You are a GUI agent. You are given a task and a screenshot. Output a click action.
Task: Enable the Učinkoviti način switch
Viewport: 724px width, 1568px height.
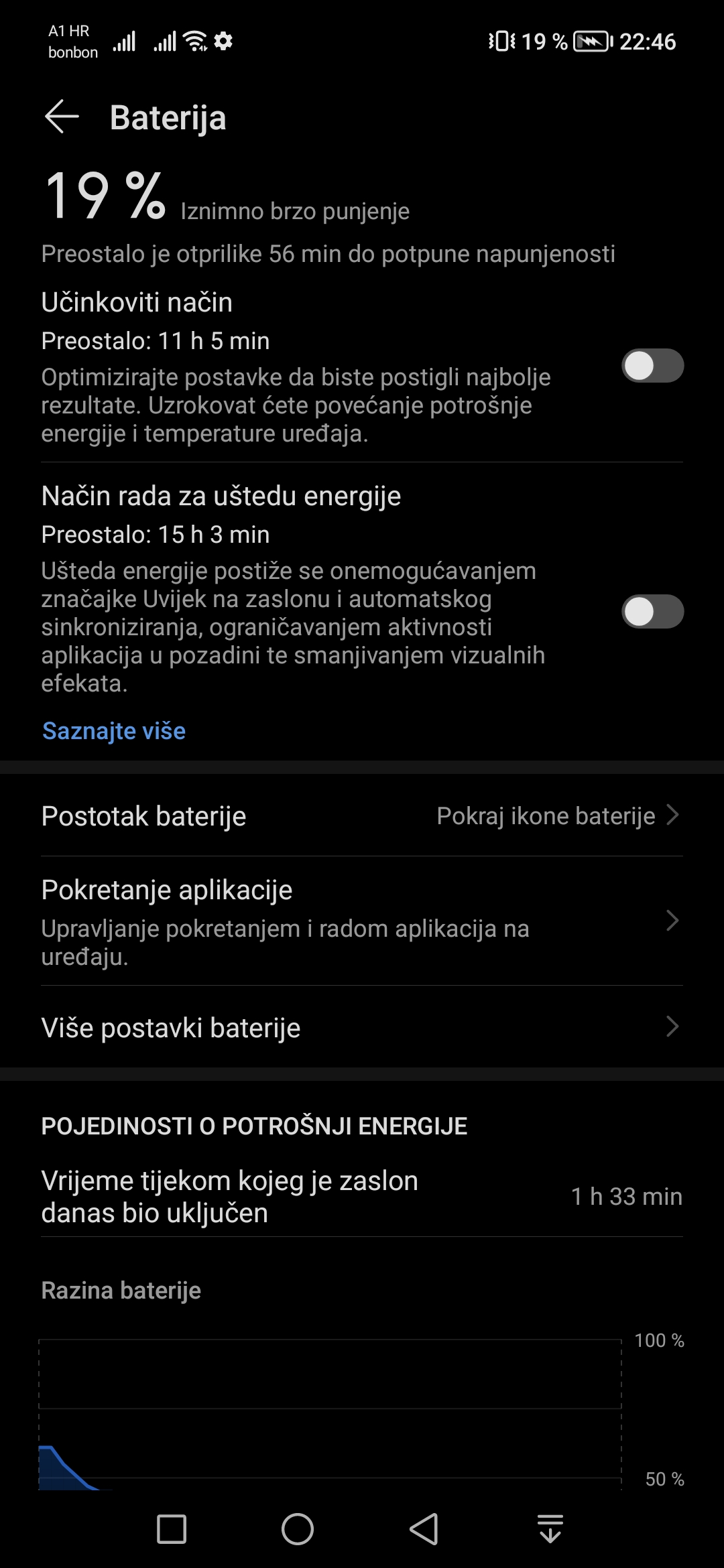[653, 366]
